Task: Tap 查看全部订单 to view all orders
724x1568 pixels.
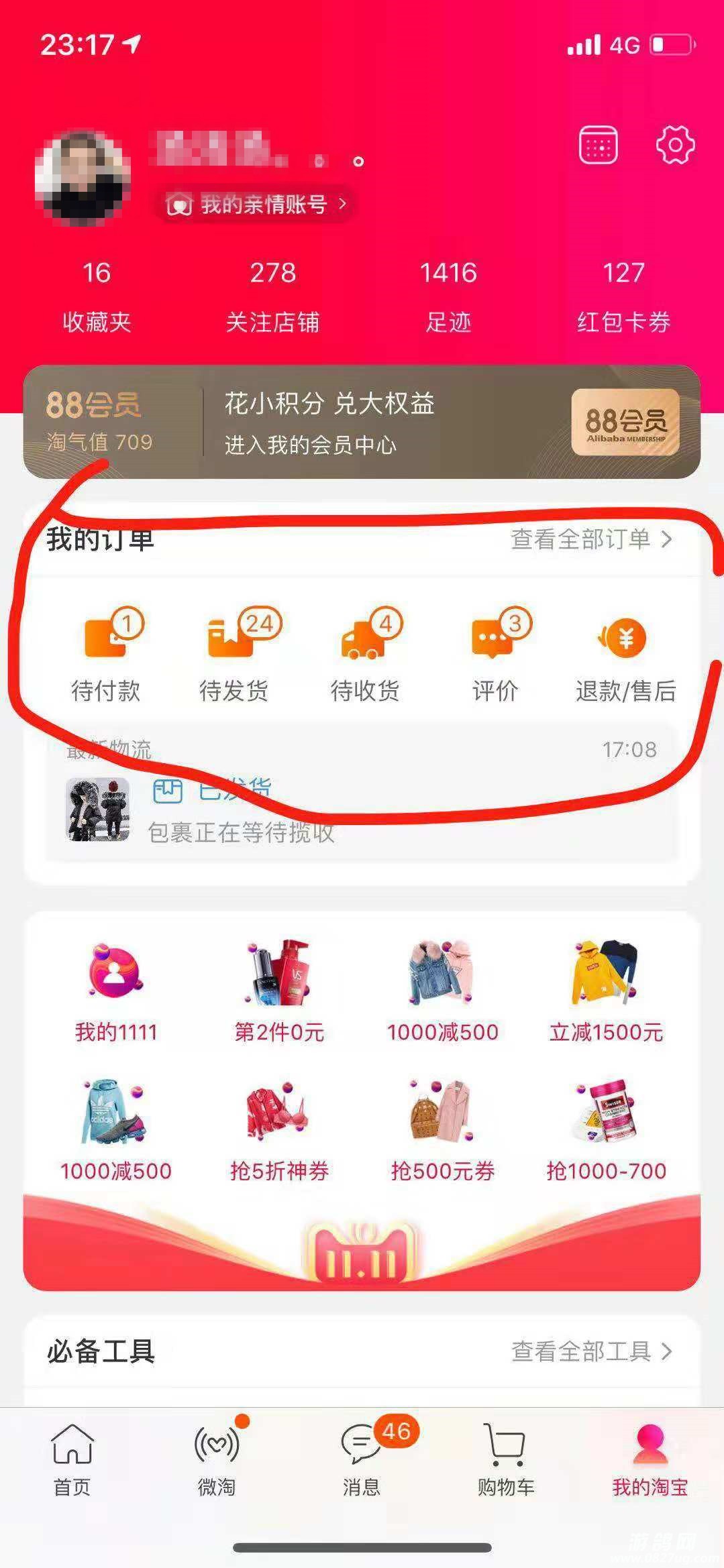Action: [x=590, y=539]
